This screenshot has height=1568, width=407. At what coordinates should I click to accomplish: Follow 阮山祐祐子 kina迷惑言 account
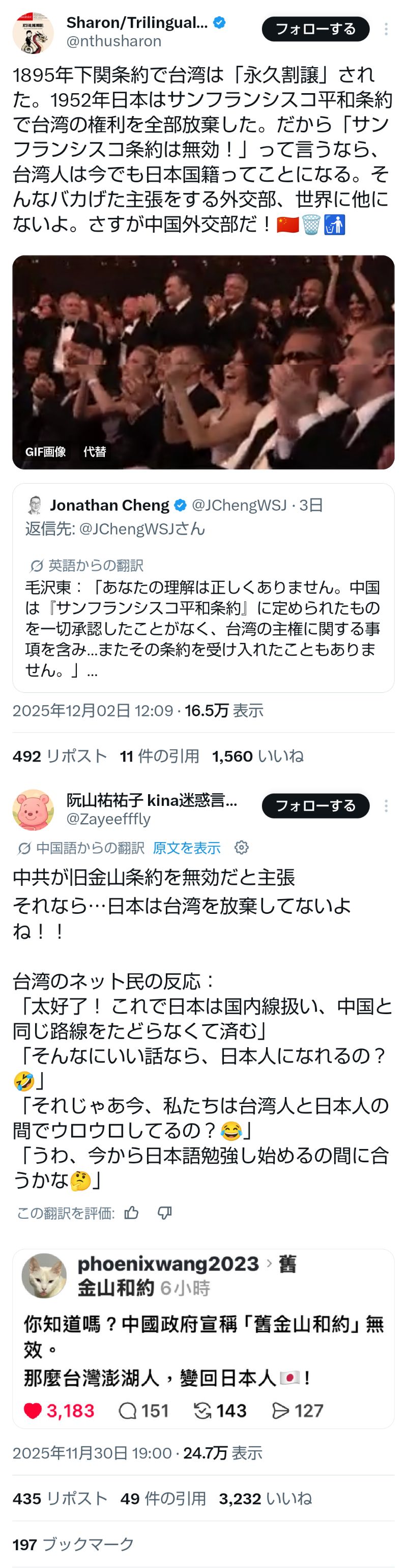pos(315,806)
